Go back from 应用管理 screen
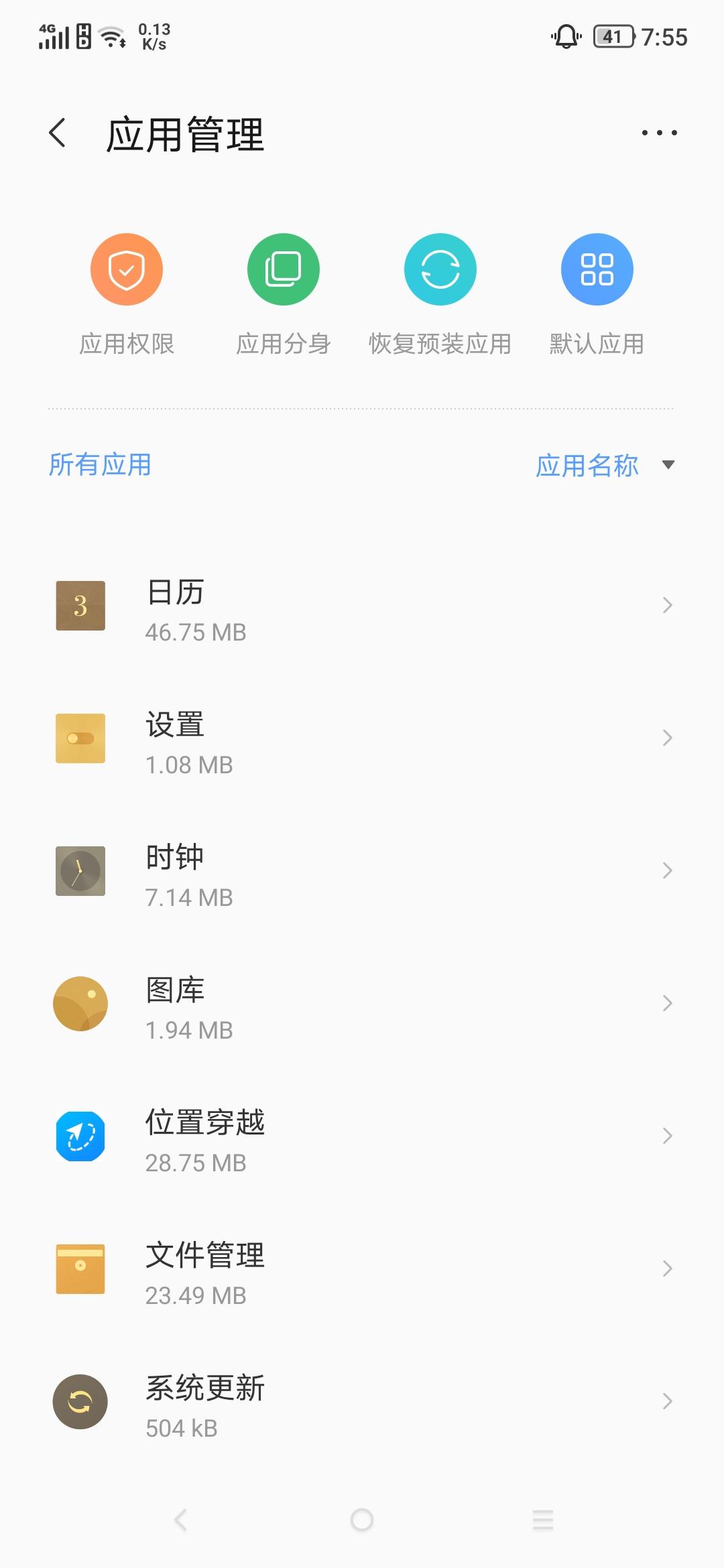The height and width of the screenshot is (1568, 724). click(58, 133)
